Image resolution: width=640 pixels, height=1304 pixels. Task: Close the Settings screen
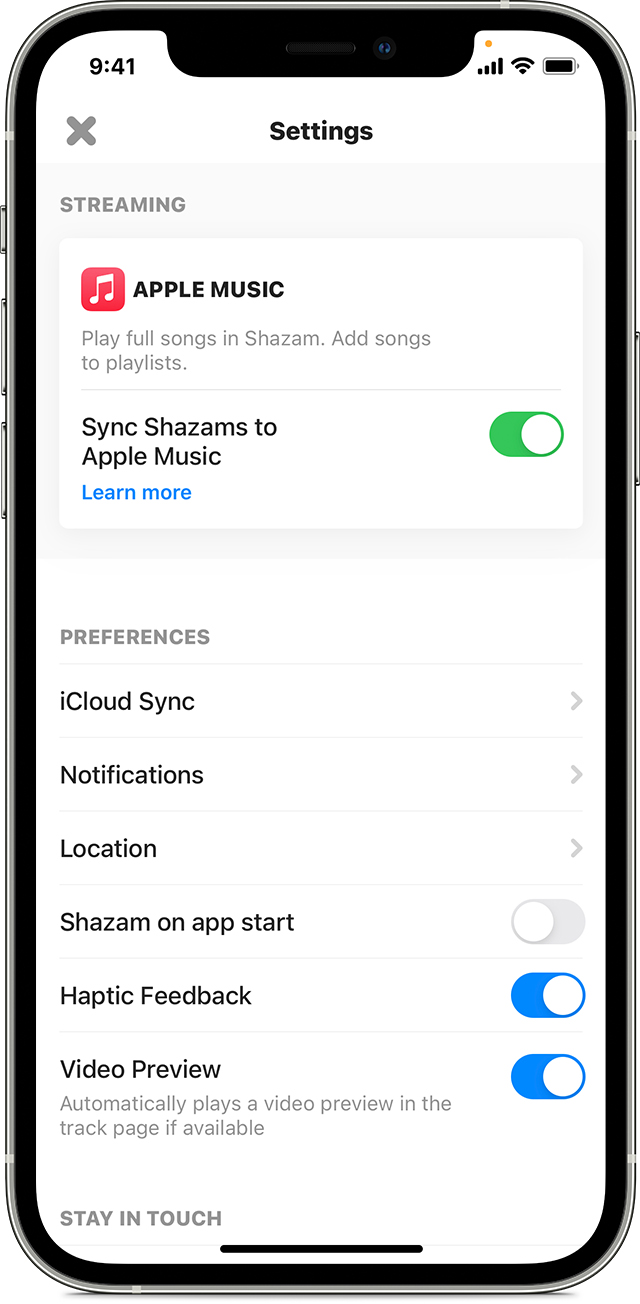pyautogui.click(x=81, y=131)
